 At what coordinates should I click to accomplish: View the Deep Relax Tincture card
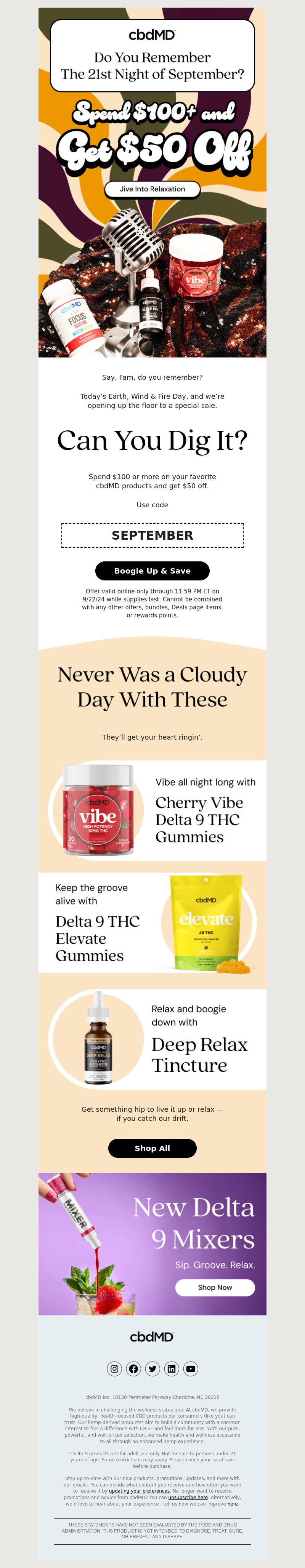152,1039
